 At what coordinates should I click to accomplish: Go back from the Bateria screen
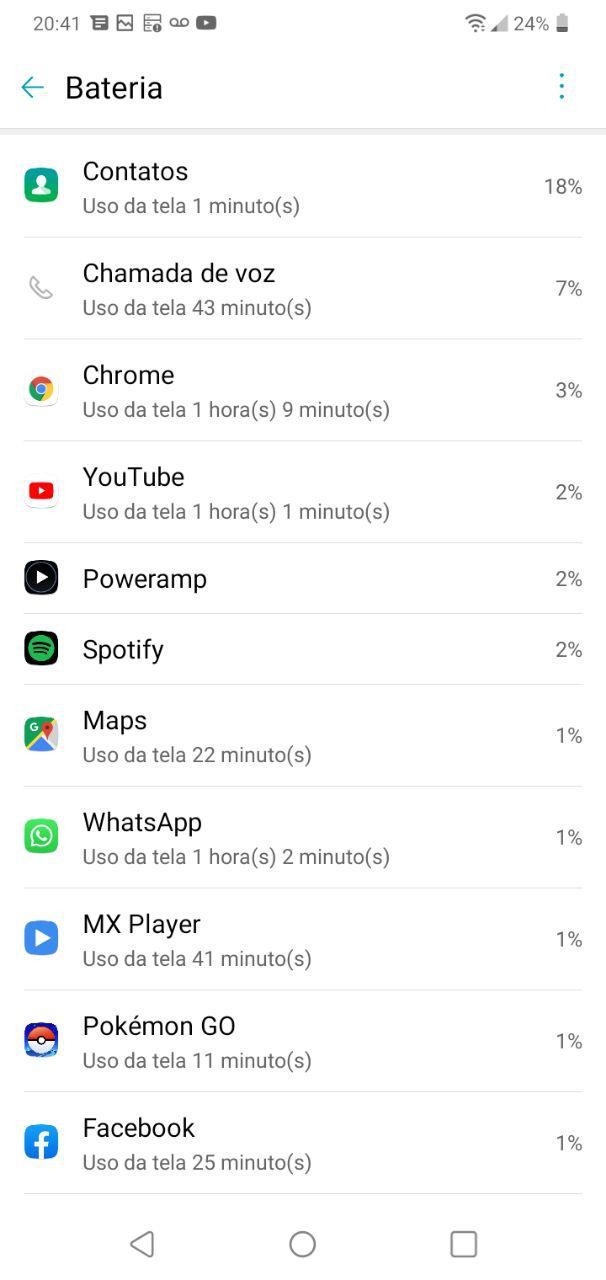click(33, 88)
